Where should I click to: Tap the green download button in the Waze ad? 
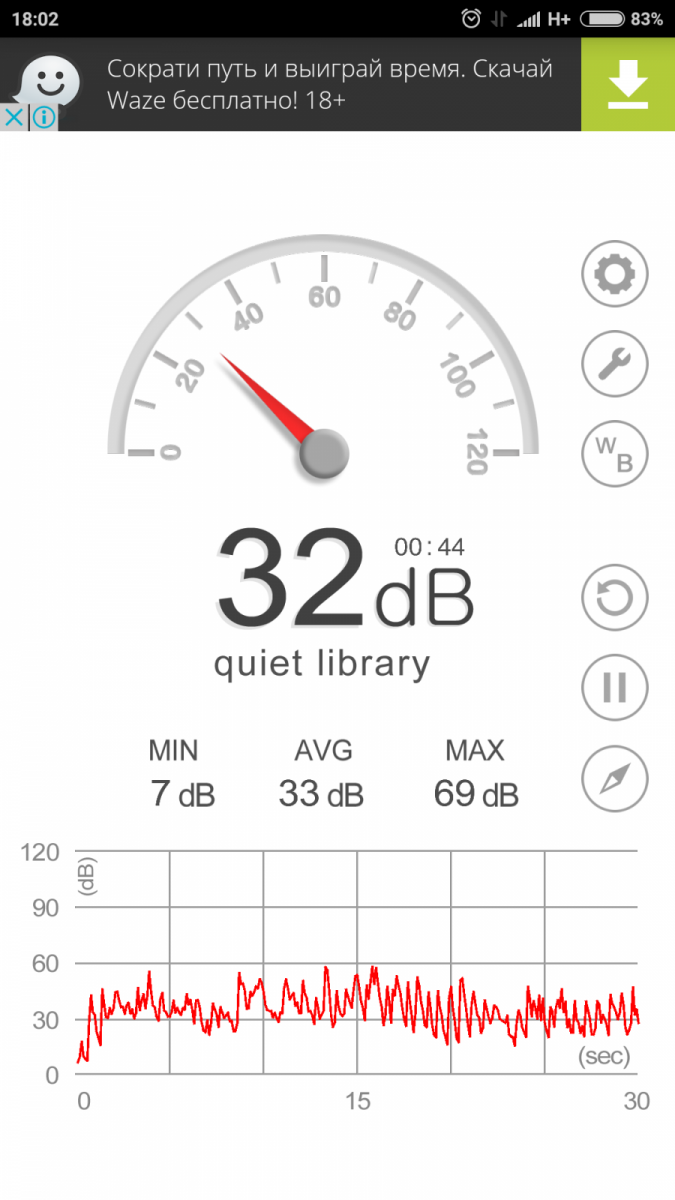tap(628, 84)
